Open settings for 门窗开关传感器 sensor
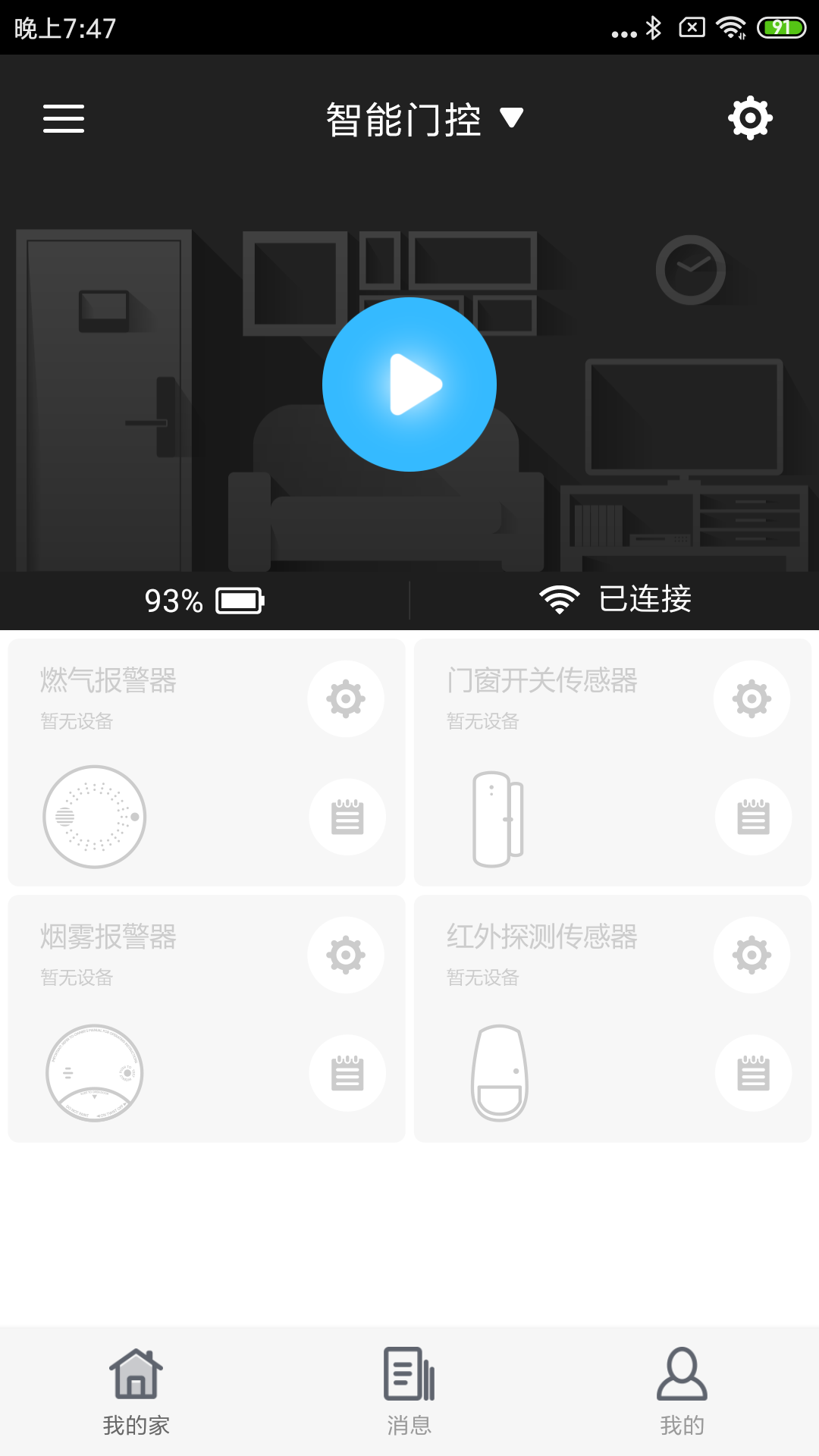Image resolution: width=819 pixels, height=1456 pixels. 752,698
